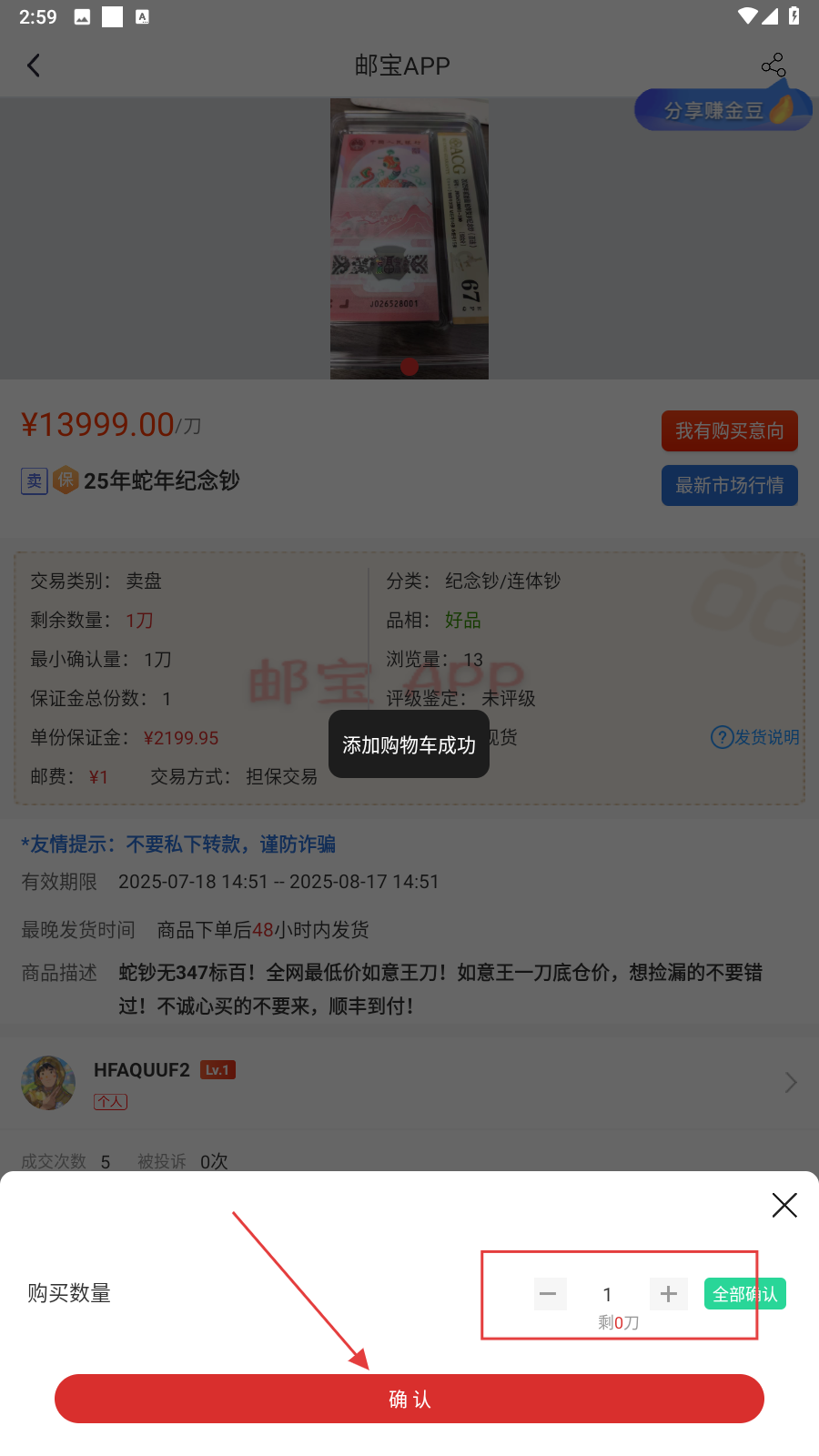Image resolution: width=819 pixels, height=1456 pixels.
Task: Tap the green 全部确认 button
Action: click(x=744, y=1293)
